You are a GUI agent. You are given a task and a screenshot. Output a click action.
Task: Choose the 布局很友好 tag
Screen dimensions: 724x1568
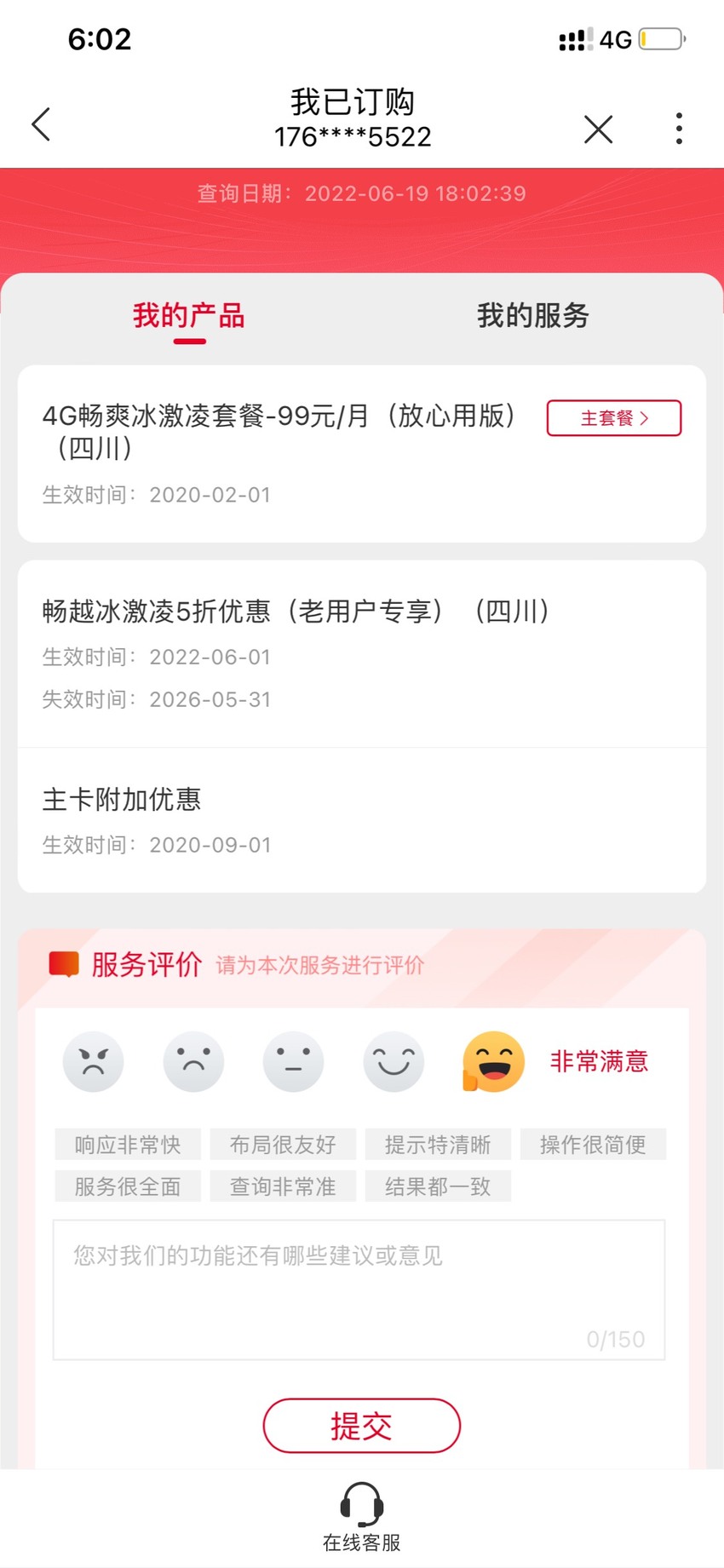(x=283, y=1144)
